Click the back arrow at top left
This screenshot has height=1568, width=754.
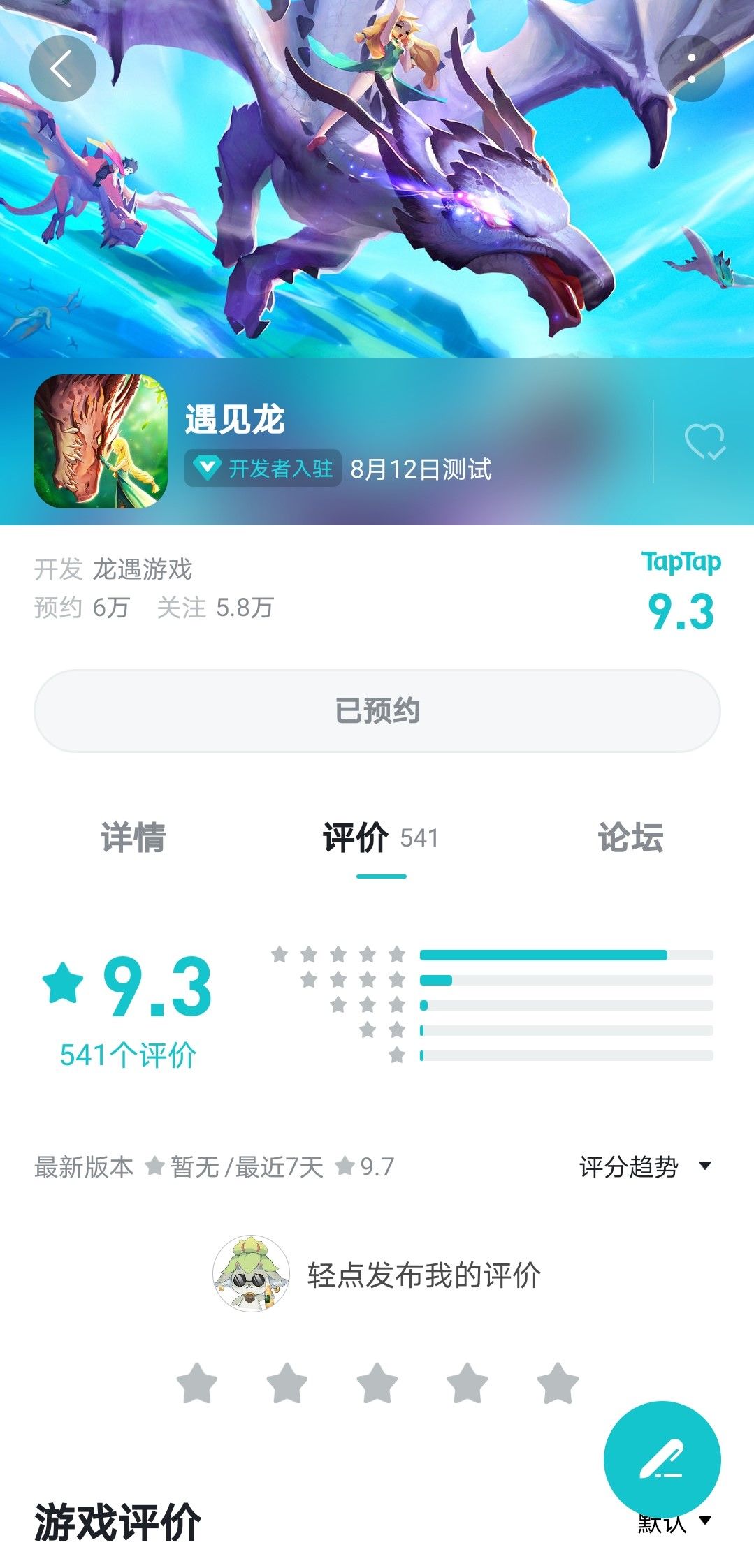[x=62, y=68]
